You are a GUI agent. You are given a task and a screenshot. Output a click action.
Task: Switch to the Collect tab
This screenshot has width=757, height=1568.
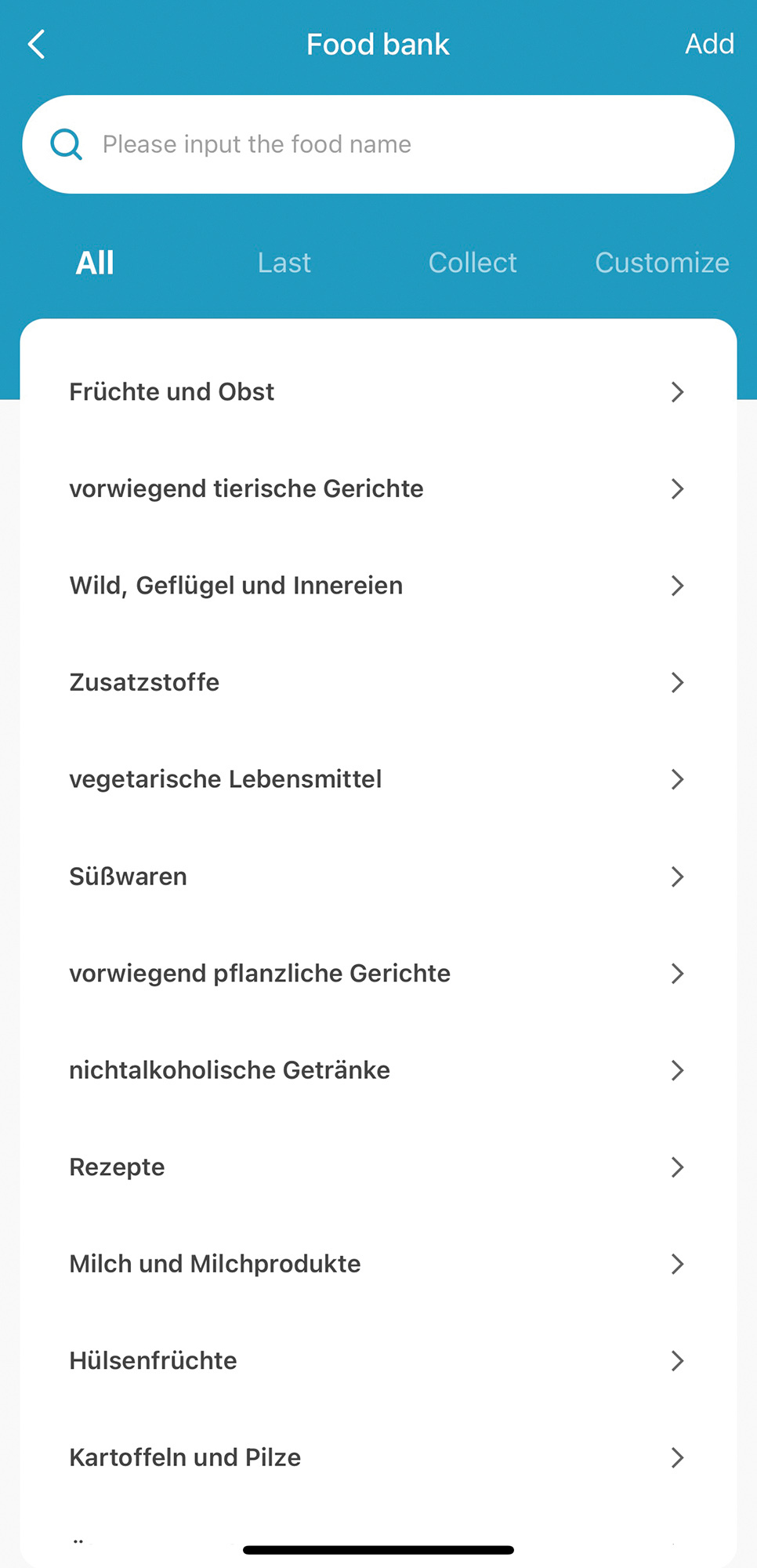click(473, 263)
